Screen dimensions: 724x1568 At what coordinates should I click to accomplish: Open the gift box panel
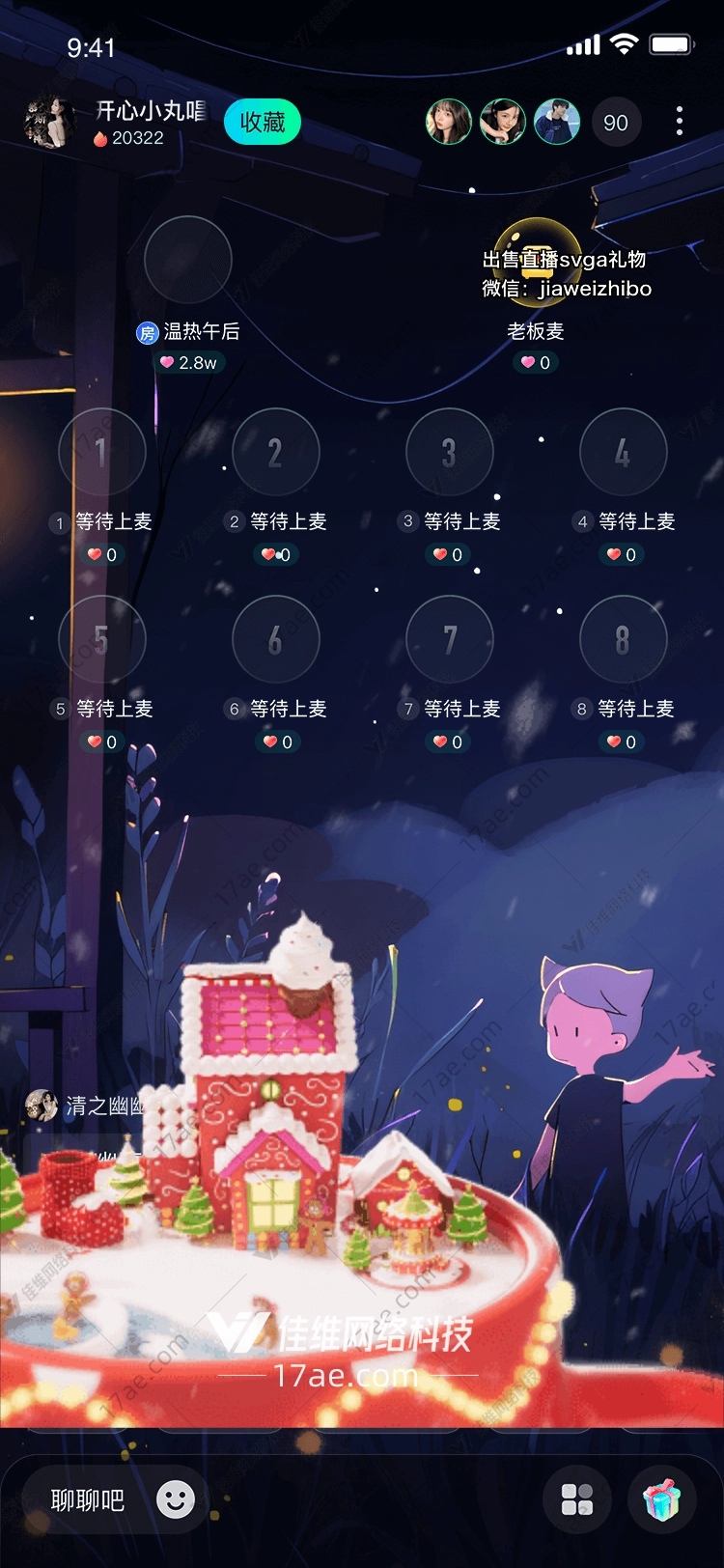click(x=662, y=1499)
